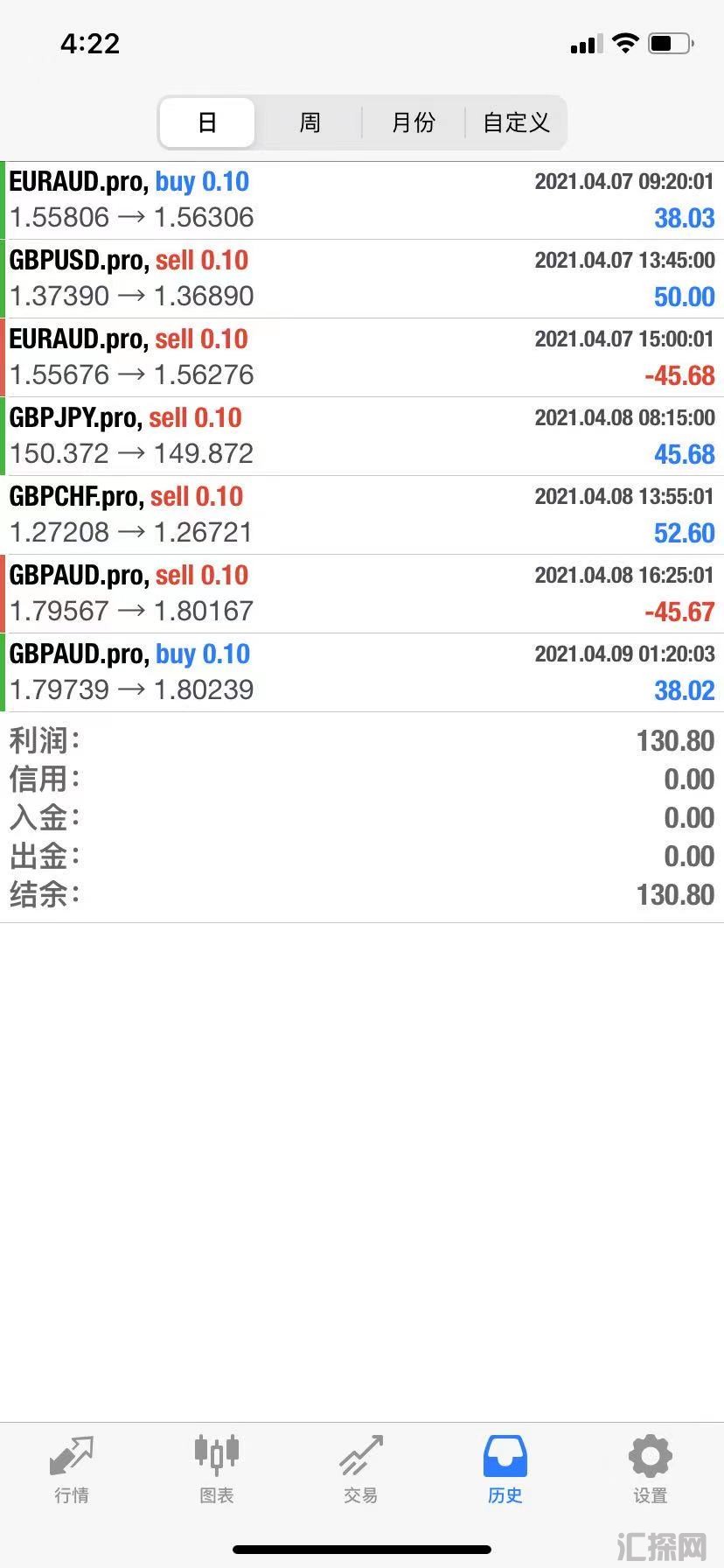
Task: Select the 日 (day) period tab
Action: coord(207,122)
